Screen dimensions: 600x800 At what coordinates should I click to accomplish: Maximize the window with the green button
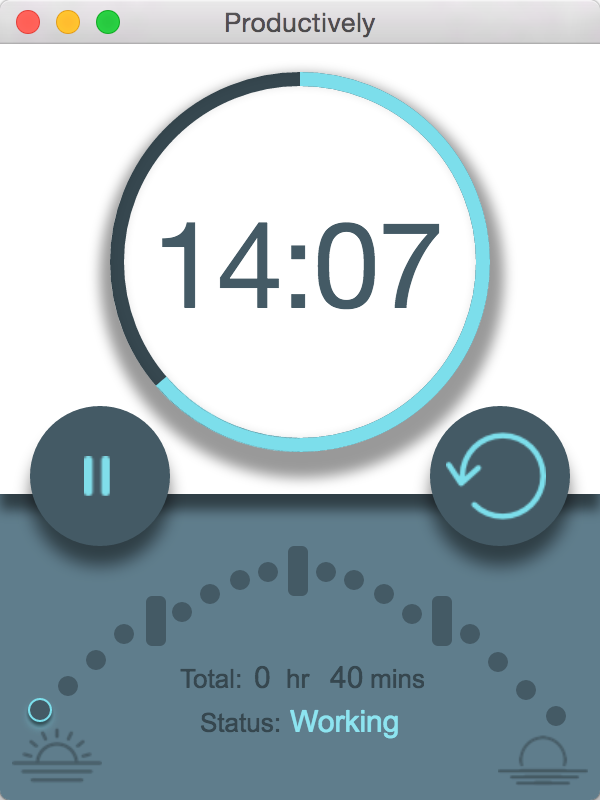click(107, 22)
